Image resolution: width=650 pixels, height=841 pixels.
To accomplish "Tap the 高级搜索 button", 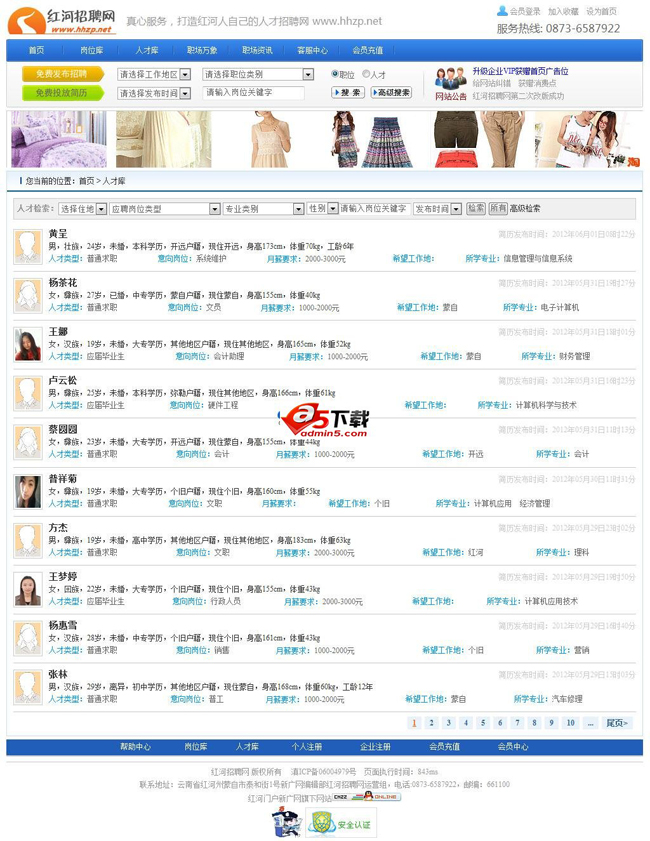I will point(391,93).
